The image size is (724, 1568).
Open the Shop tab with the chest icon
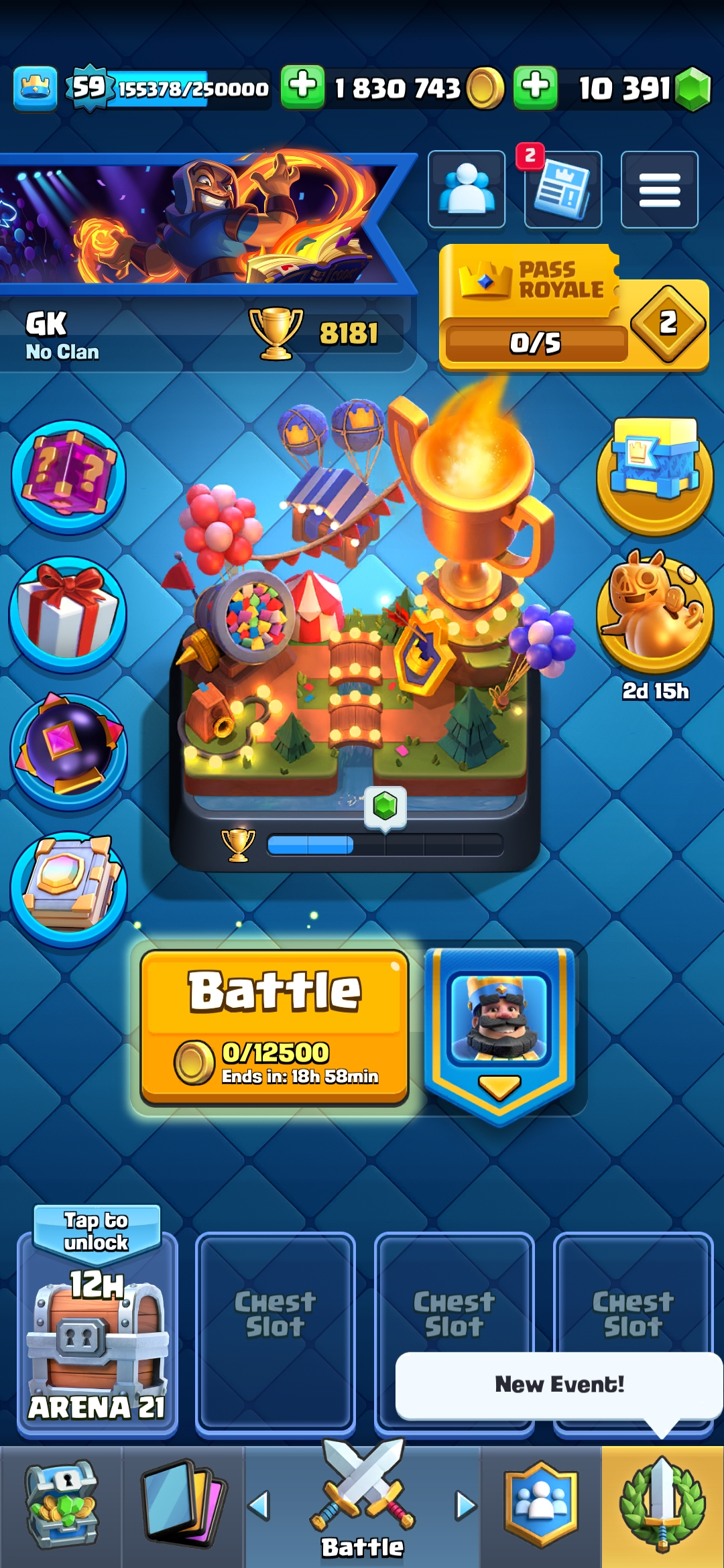62,1504
